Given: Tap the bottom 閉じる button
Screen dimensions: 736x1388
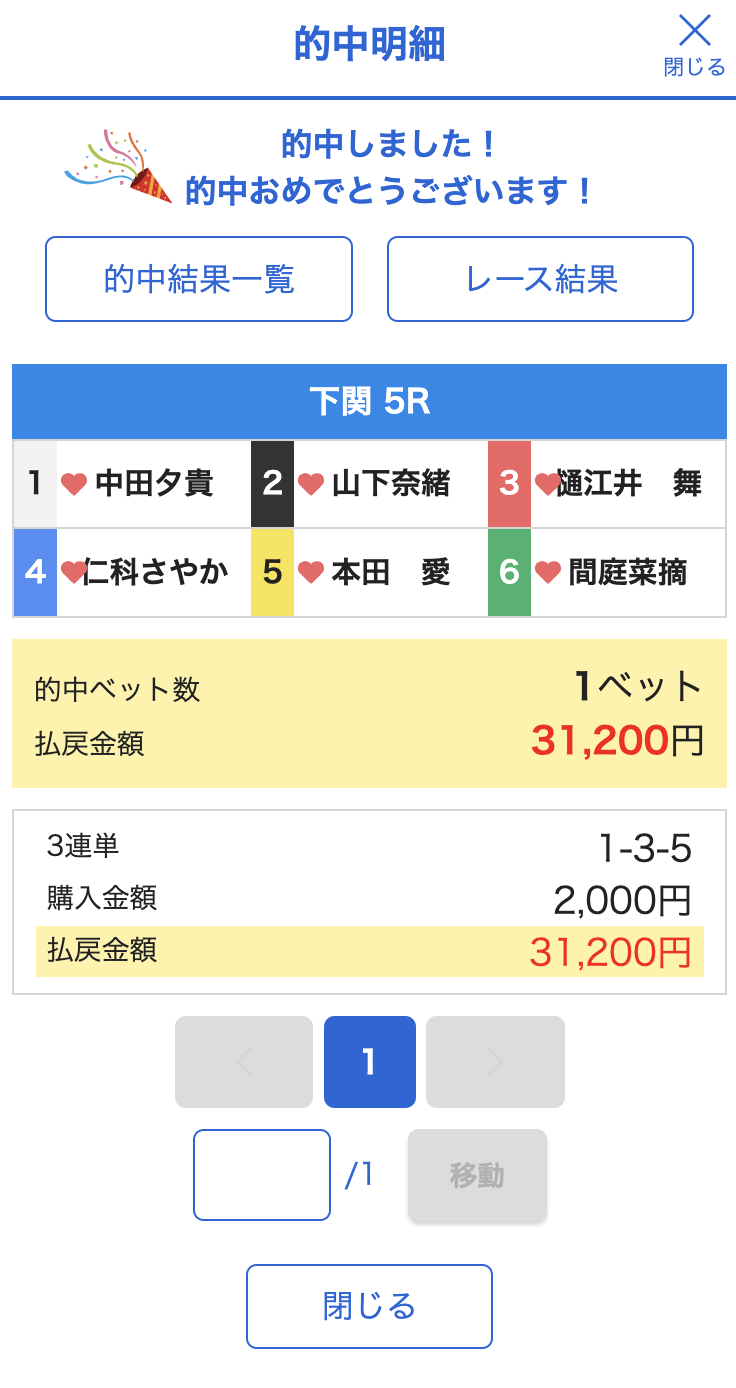Looking at the screenshot, I should tap(369, 1306).
